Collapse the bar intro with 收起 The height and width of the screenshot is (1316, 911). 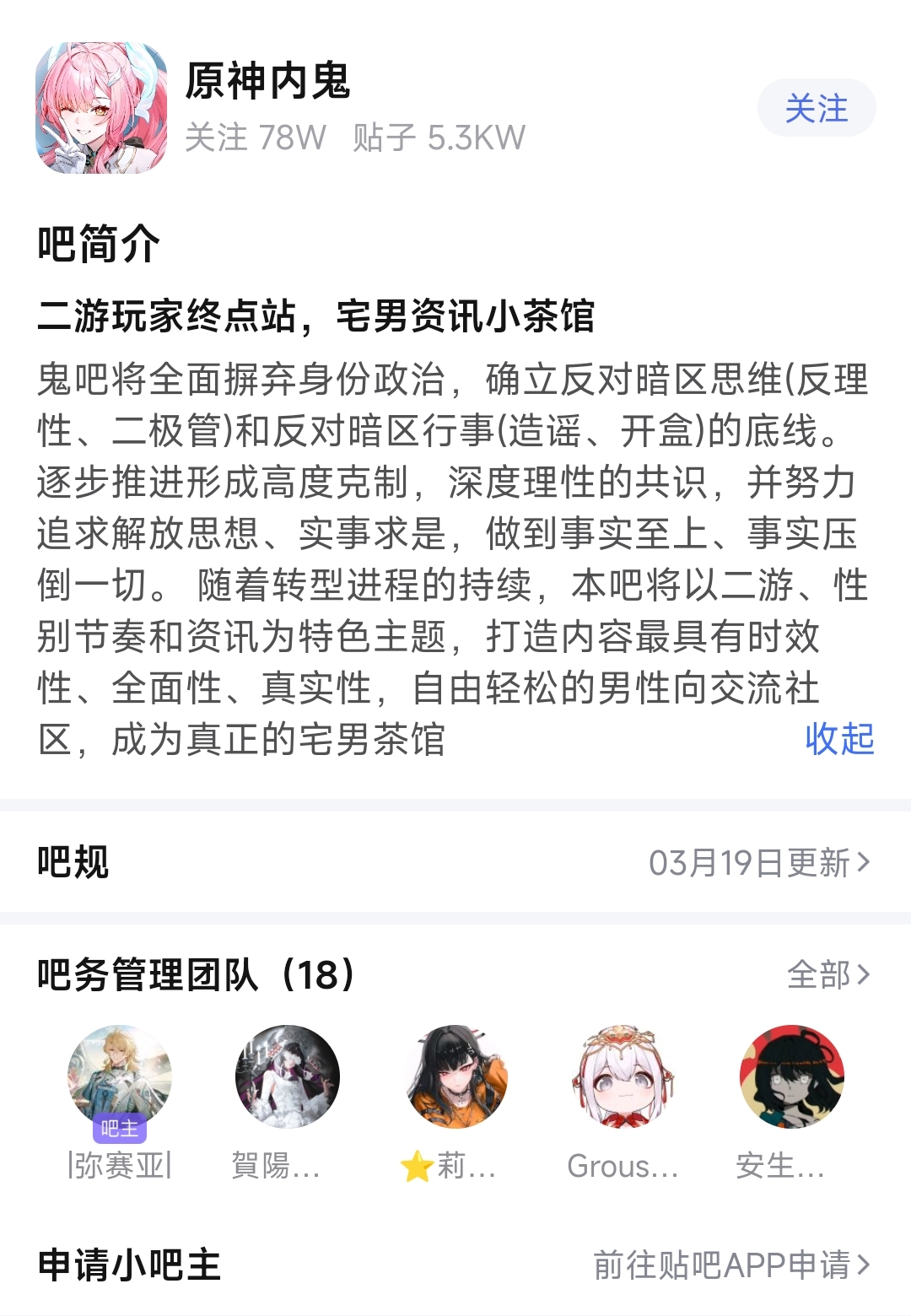[838, 739]
